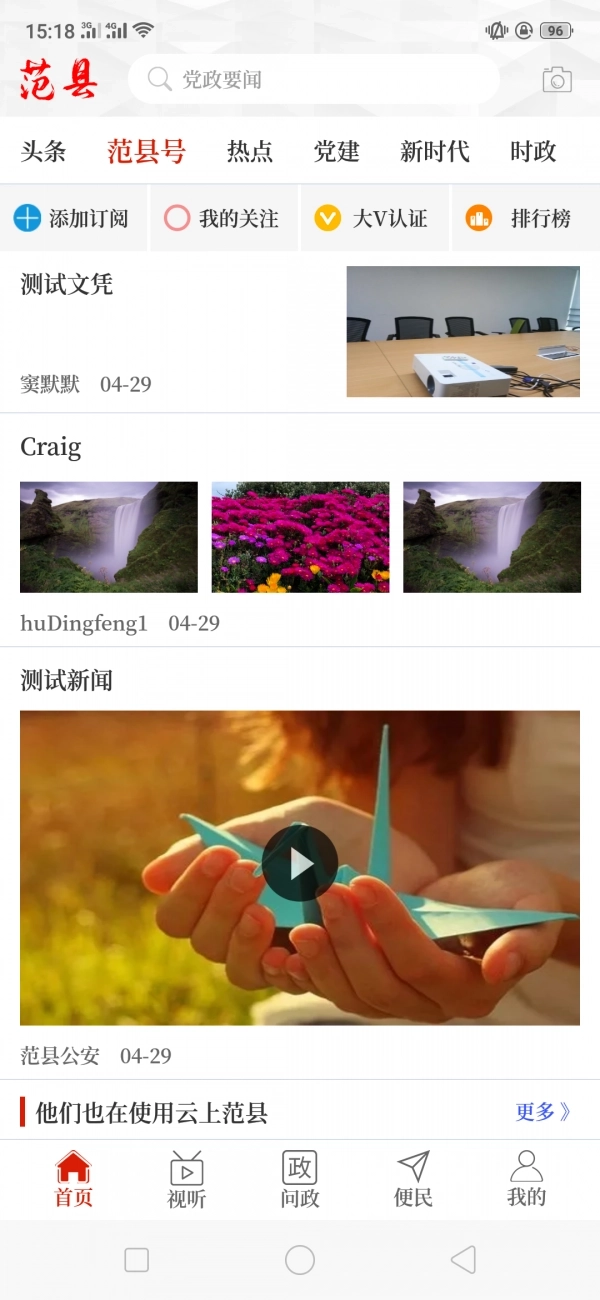The height and width of the screenshot is (1300, 600).
Task: Open the 便民 bottom tab
Action: 413,1180
